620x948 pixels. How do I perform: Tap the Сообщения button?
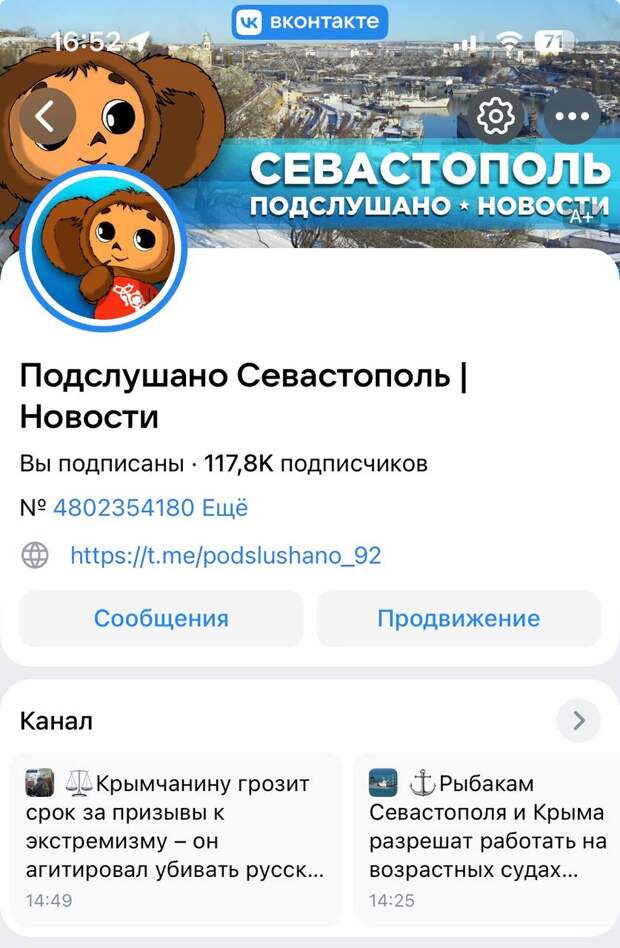pyautogui.click(x=161, y=619)
